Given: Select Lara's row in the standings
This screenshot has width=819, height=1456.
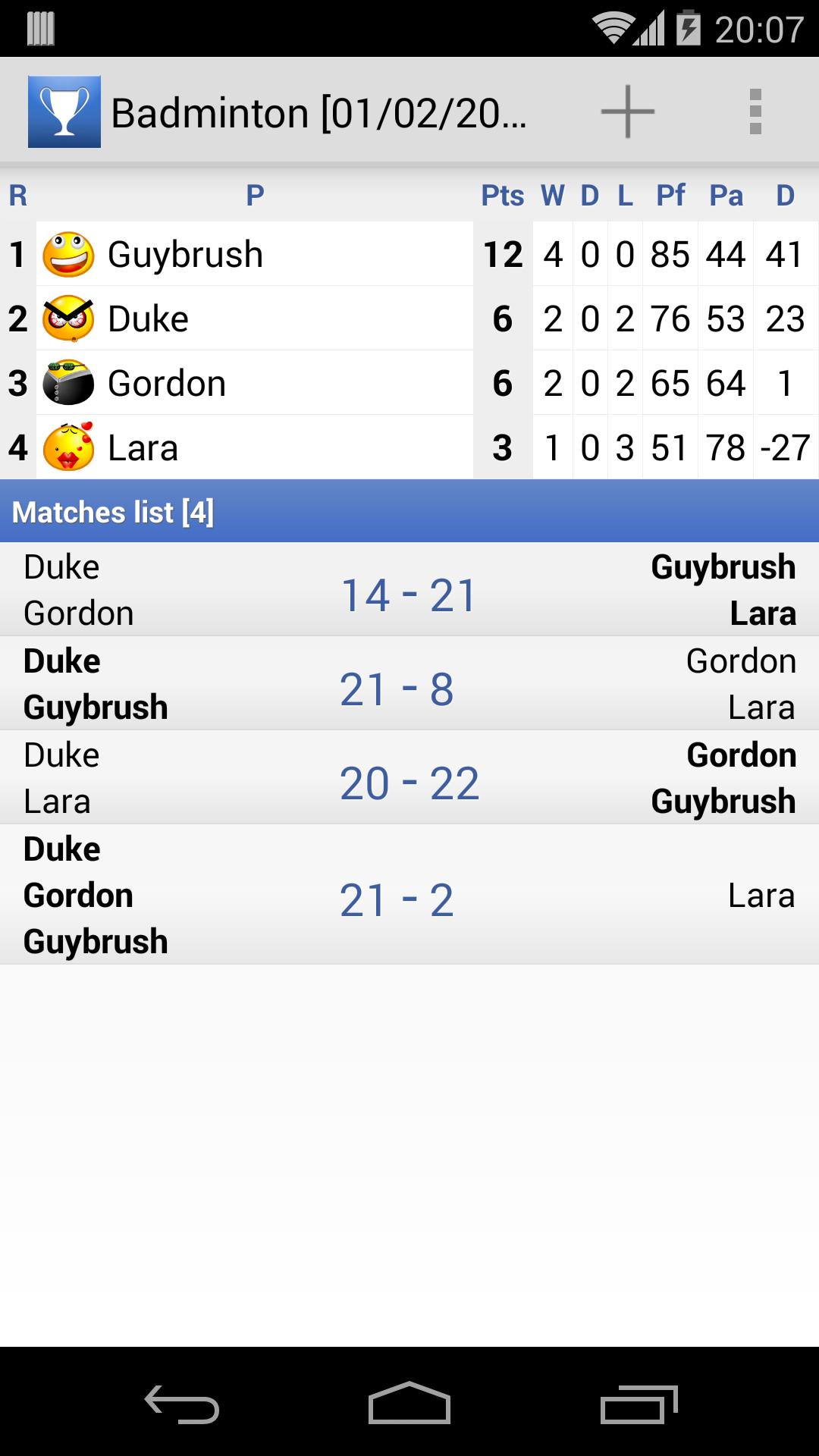Looking at the screenshot, I should pyautogui.click(x=303, y=447).
